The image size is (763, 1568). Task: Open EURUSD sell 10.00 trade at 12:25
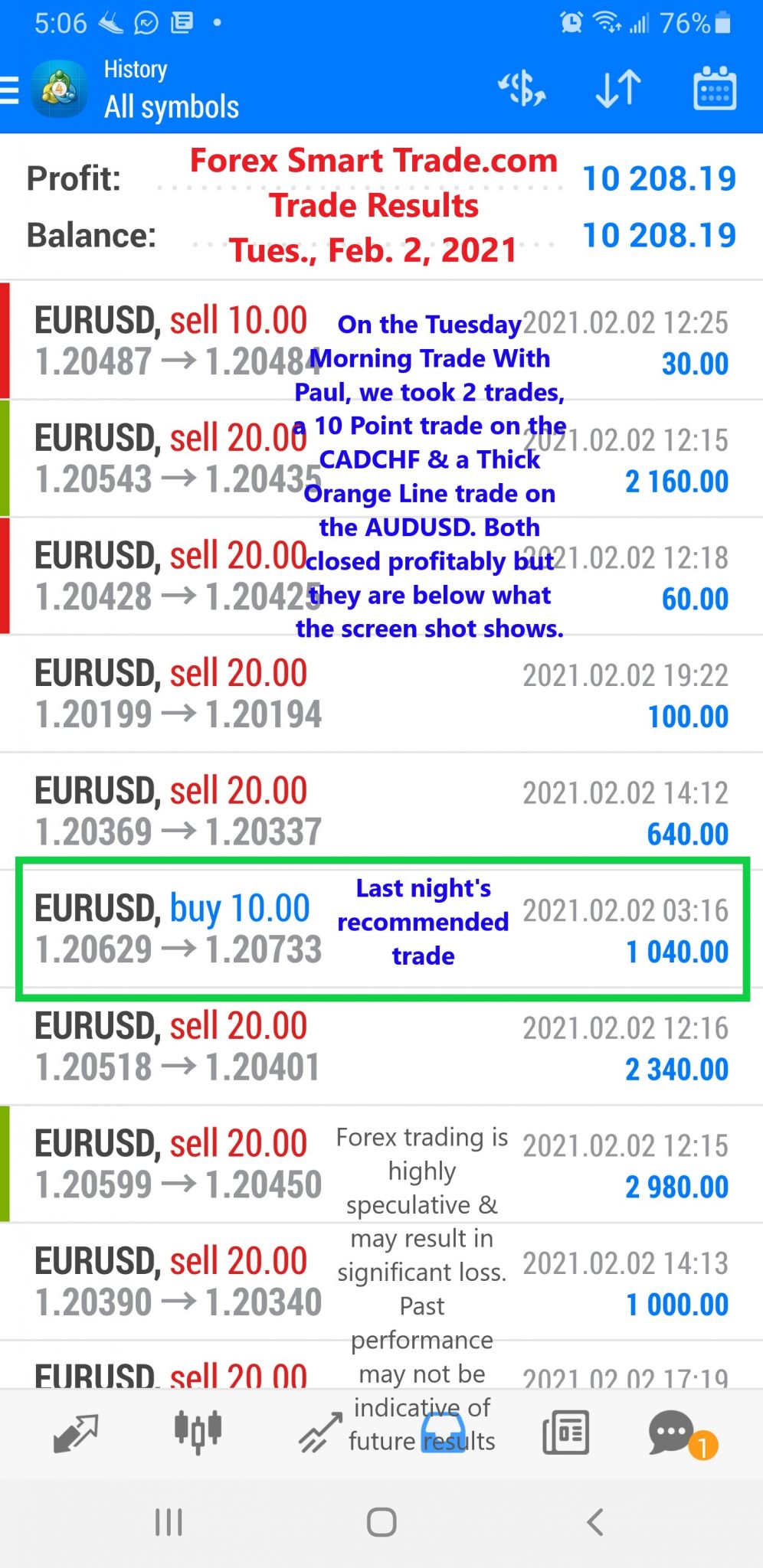click(381, 341)
